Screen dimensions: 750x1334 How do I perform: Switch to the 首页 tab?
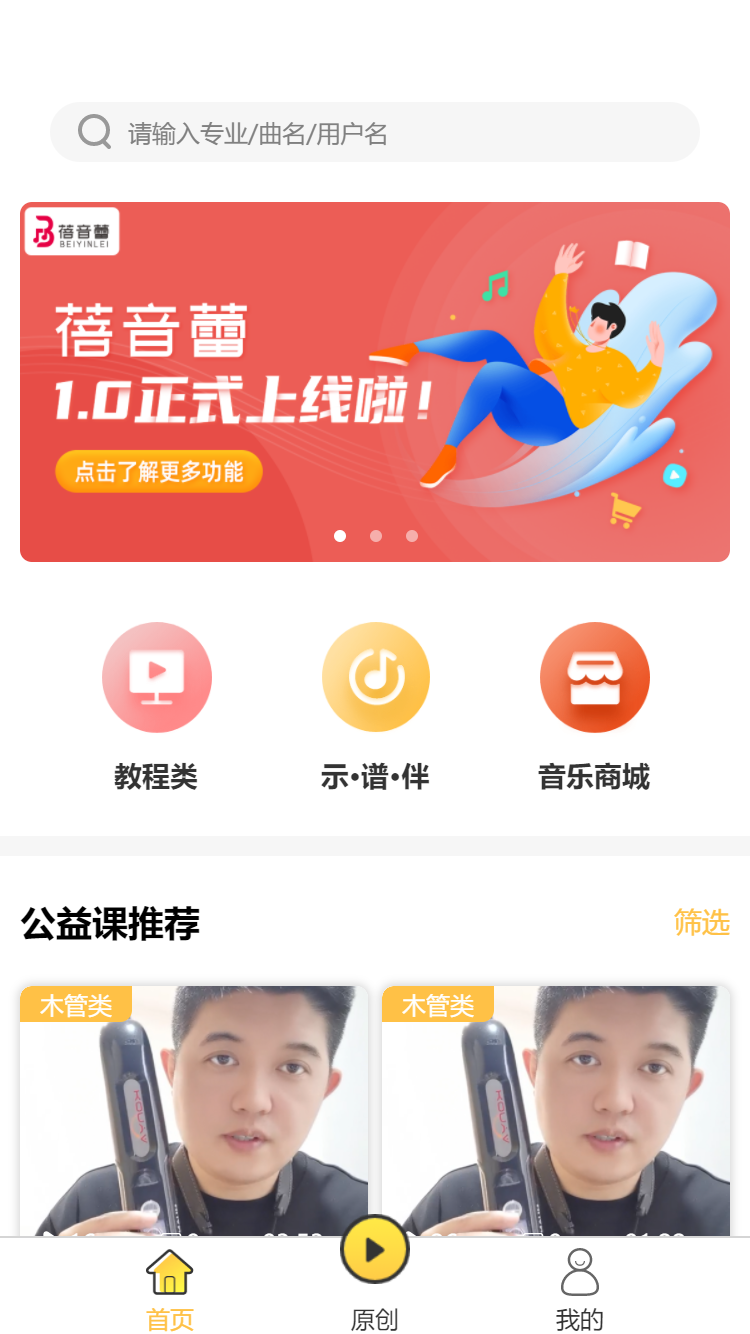click(x=170, y=1290)
